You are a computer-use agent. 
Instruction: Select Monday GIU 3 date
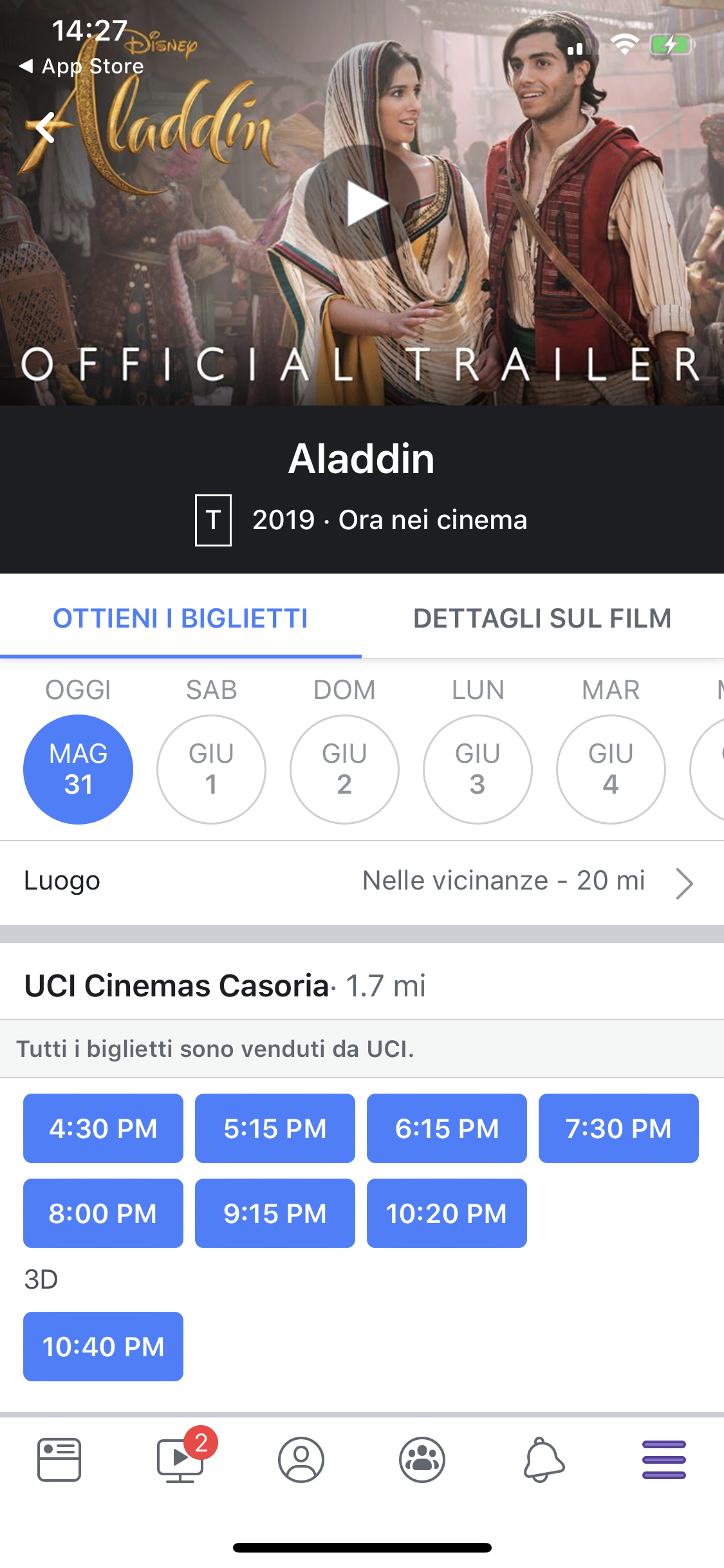(478, 769)
